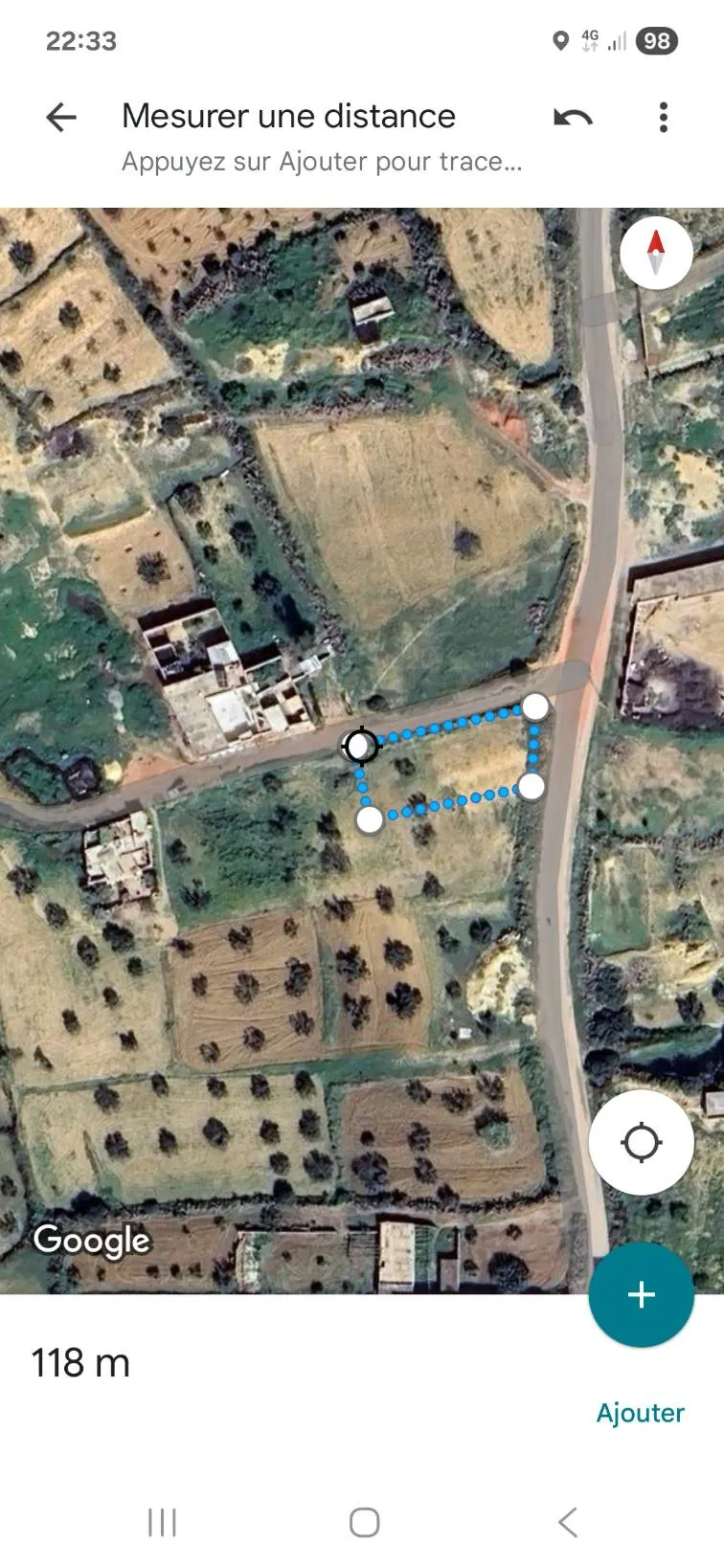Add a point with the plus button

coord(641,1294)
